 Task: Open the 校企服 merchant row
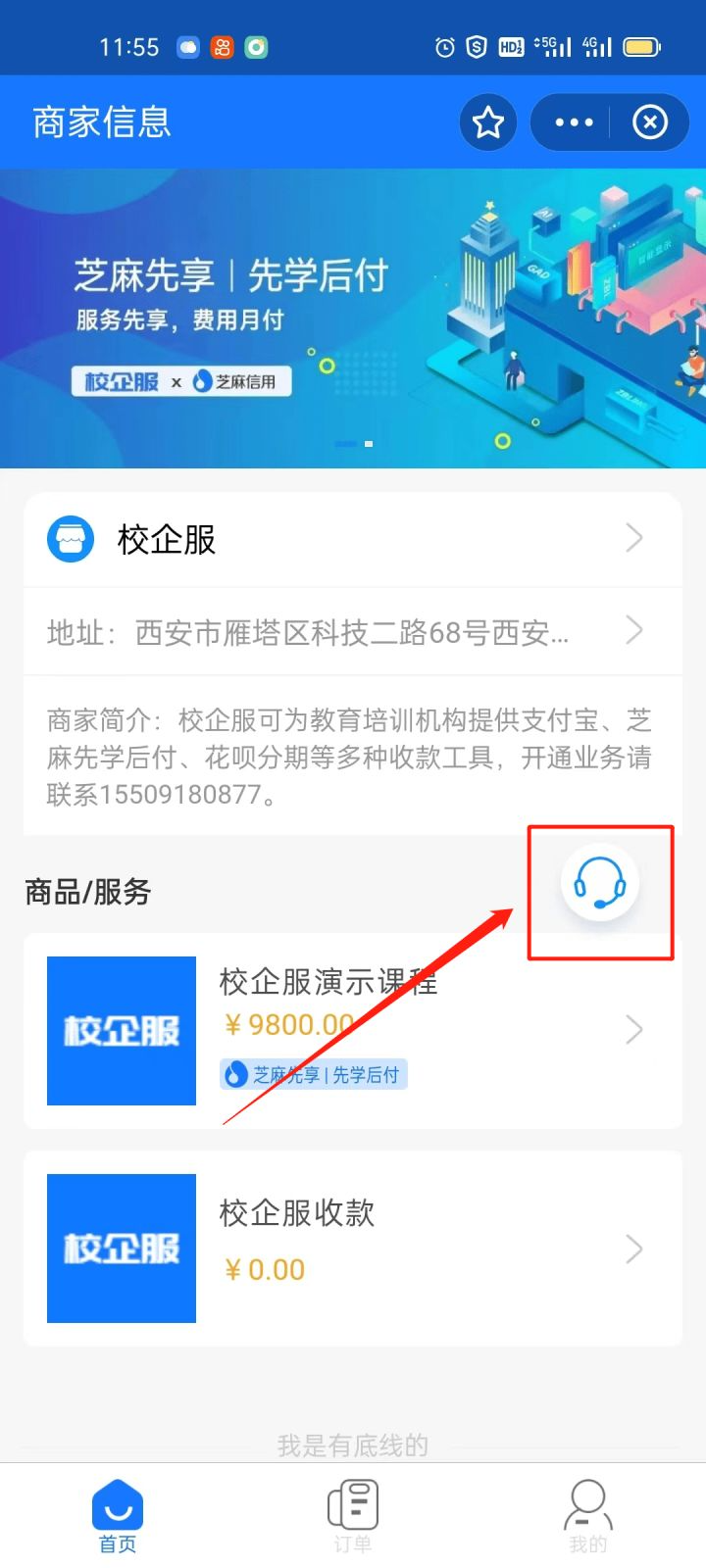click(x=353, y=539)
